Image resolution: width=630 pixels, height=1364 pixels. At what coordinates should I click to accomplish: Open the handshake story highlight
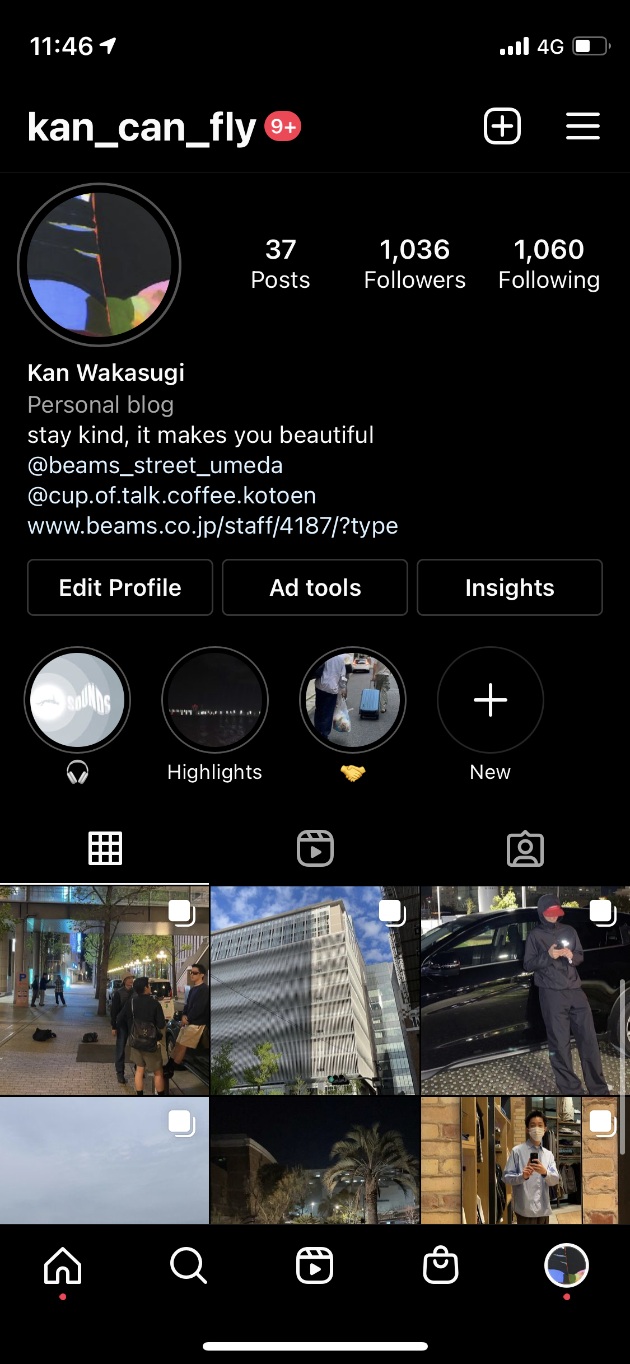point(352,701)
